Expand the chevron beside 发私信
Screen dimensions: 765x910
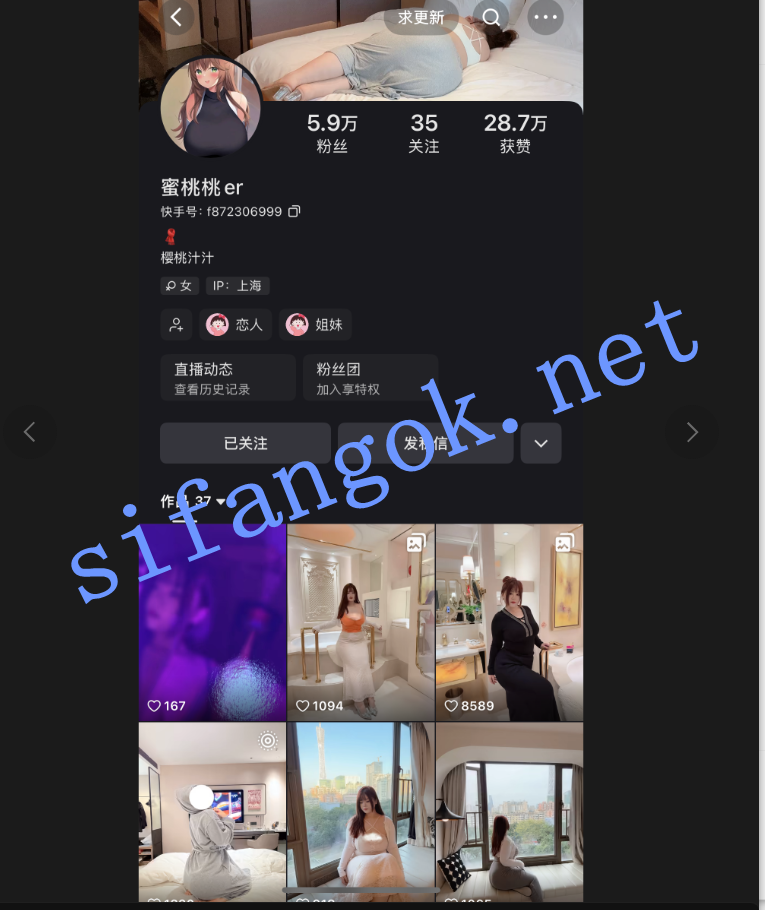[x=541, y=443]
